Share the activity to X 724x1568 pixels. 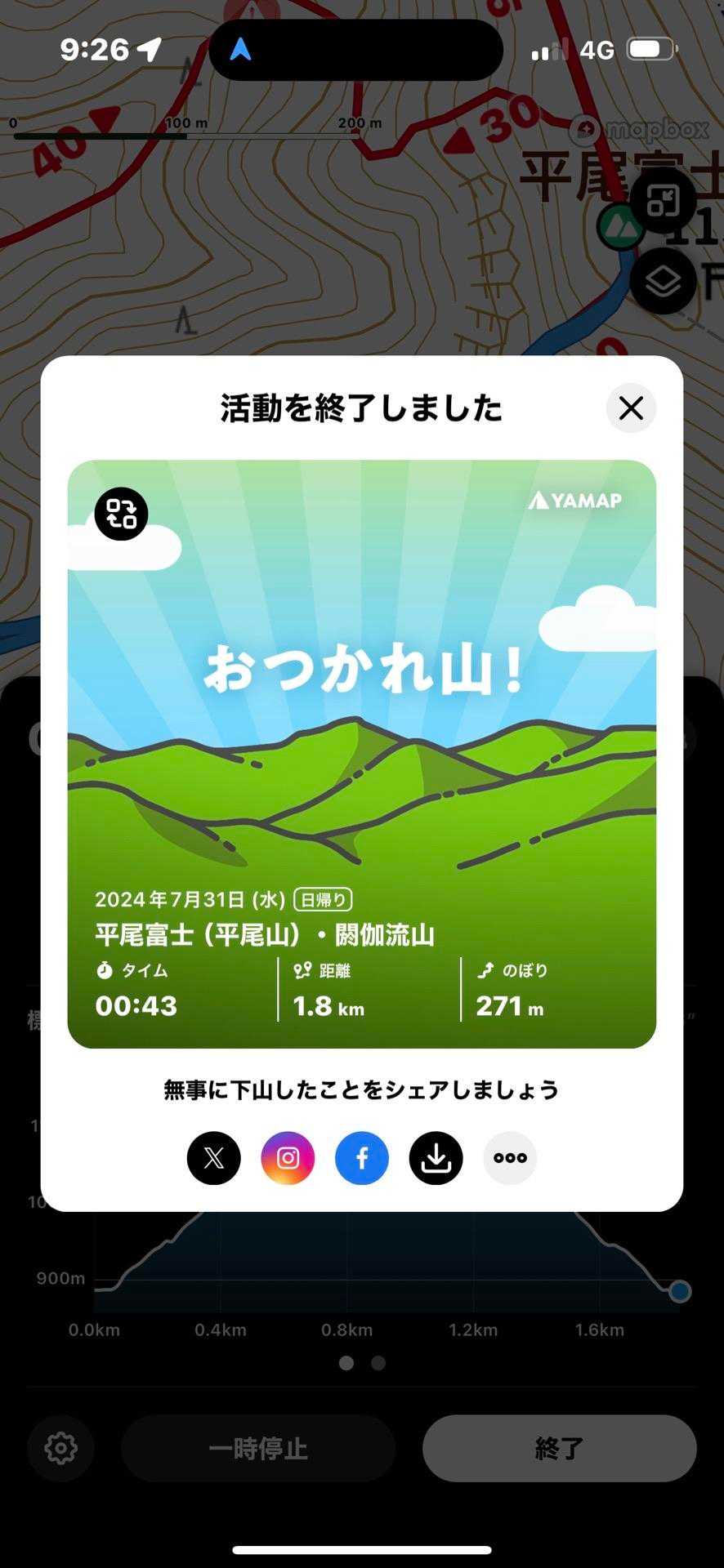click(x=214, y=1158)
